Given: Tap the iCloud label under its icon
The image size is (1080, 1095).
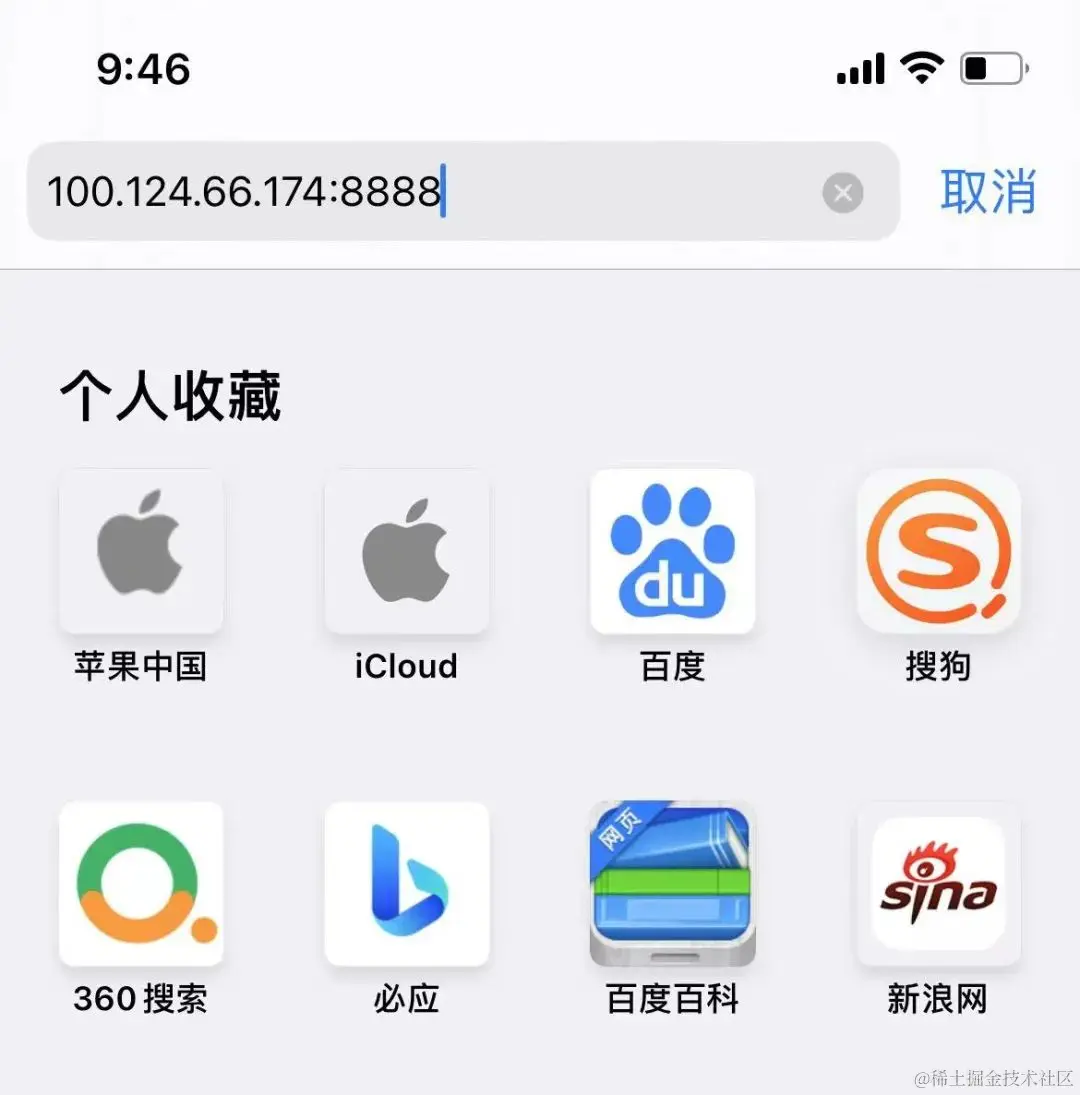Looking at the screenshot, I should click(406, 667).
